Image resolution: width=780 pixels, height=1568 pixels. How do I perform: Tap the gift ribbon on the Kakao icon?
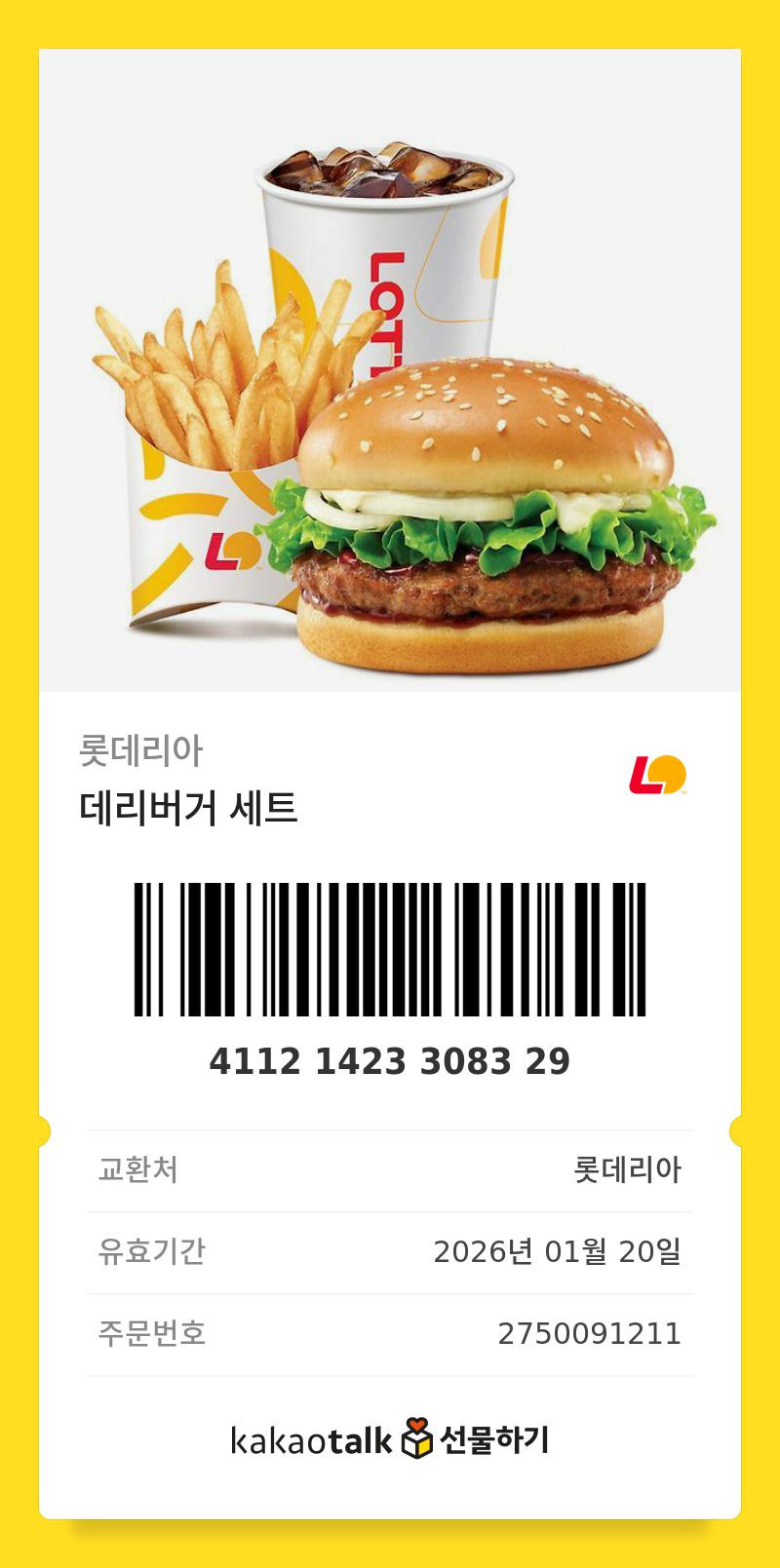(417, 1425)
